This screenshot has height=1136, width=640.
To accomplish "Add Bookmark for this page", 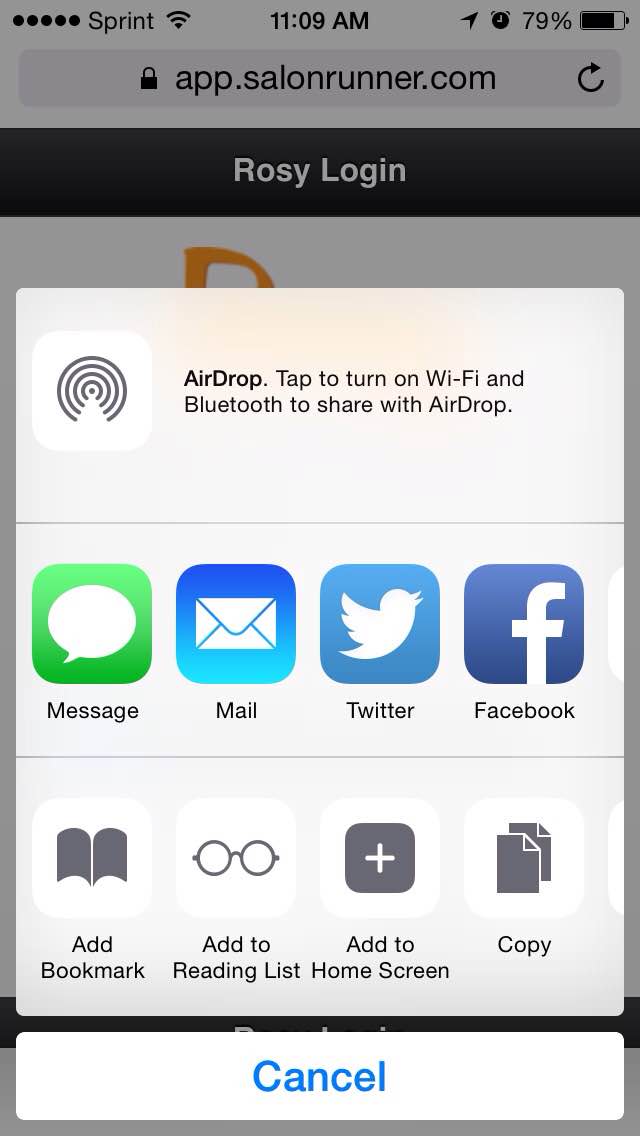I will [92, 858].
